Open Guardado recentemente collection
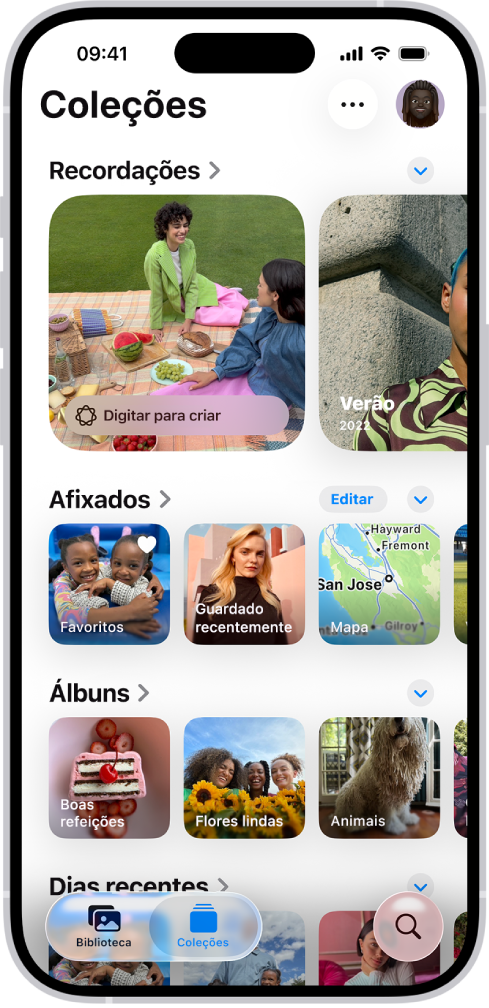The width and height of the screenshot is (489, 1008). pos(244,584)
